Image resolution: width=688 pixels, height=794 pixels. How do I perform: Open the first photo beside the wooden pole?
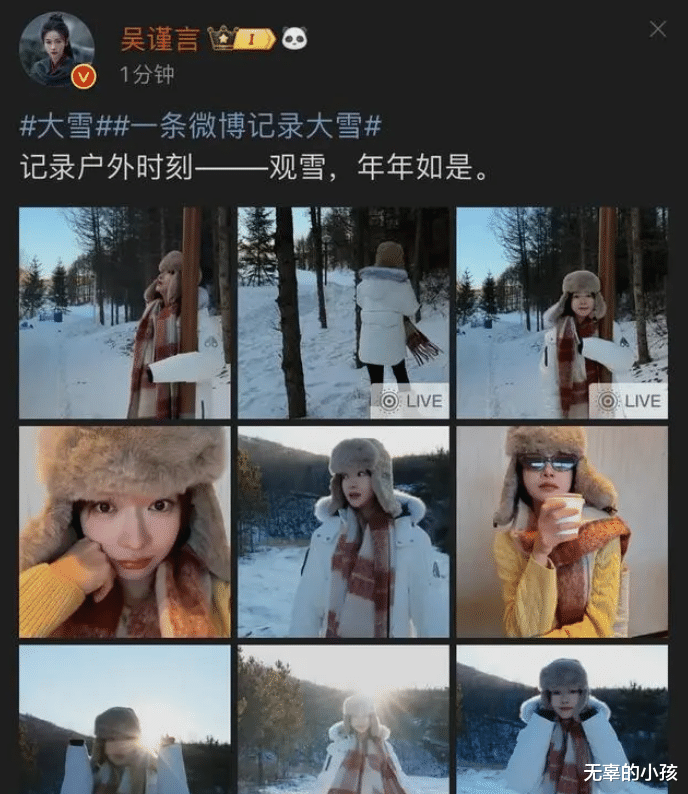click(x=125, y=312)
